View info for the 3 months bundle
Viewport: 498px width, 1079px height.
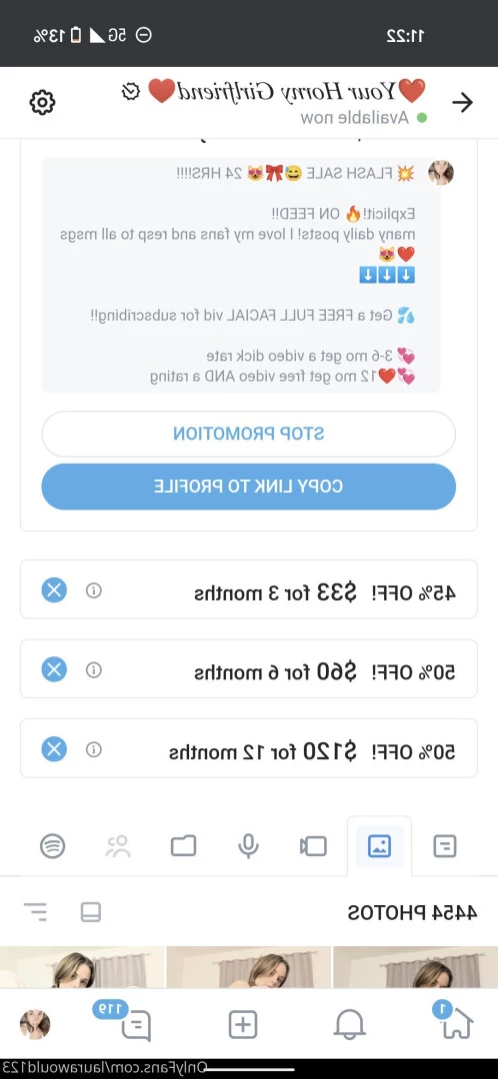click(x=94, y=590)
